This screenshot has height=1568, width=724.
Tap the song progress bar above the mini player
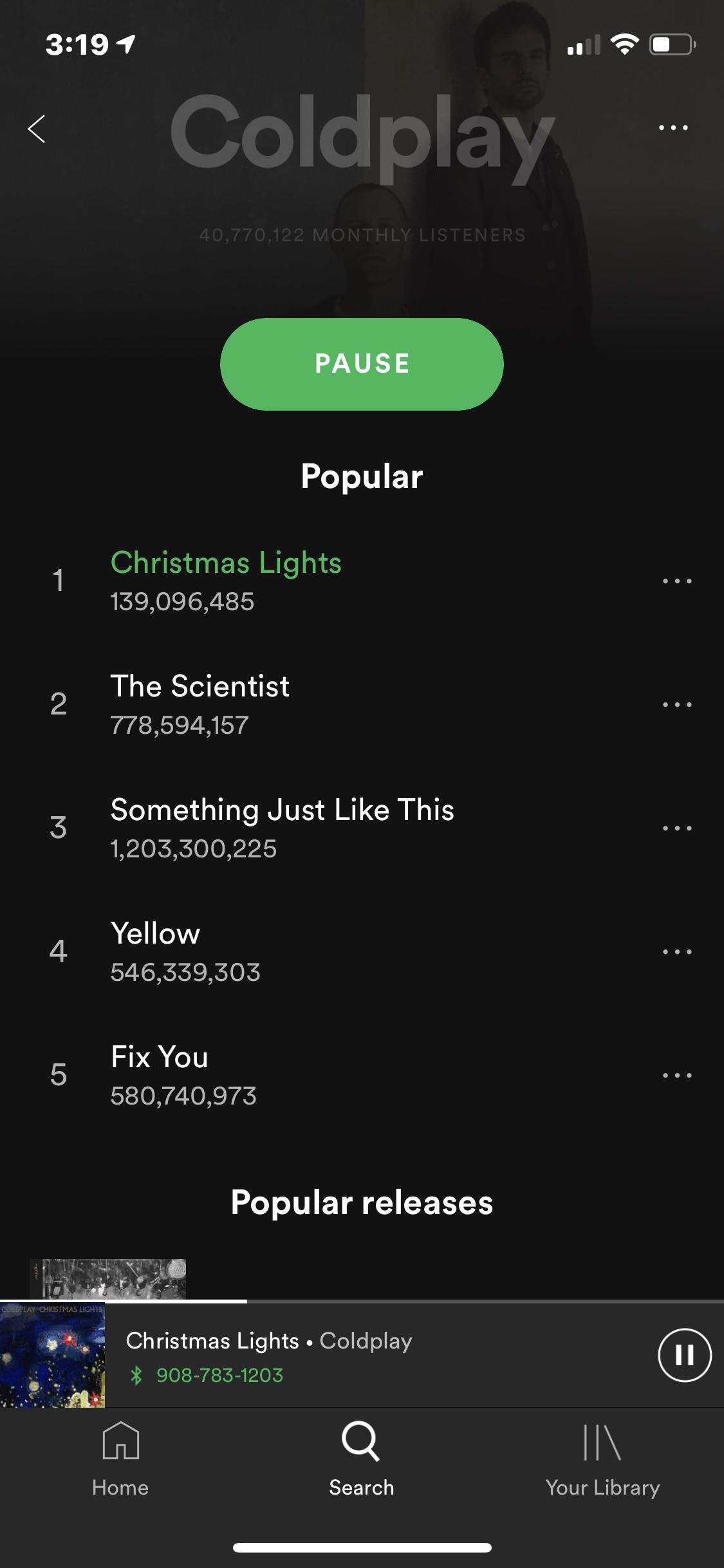362,1301
